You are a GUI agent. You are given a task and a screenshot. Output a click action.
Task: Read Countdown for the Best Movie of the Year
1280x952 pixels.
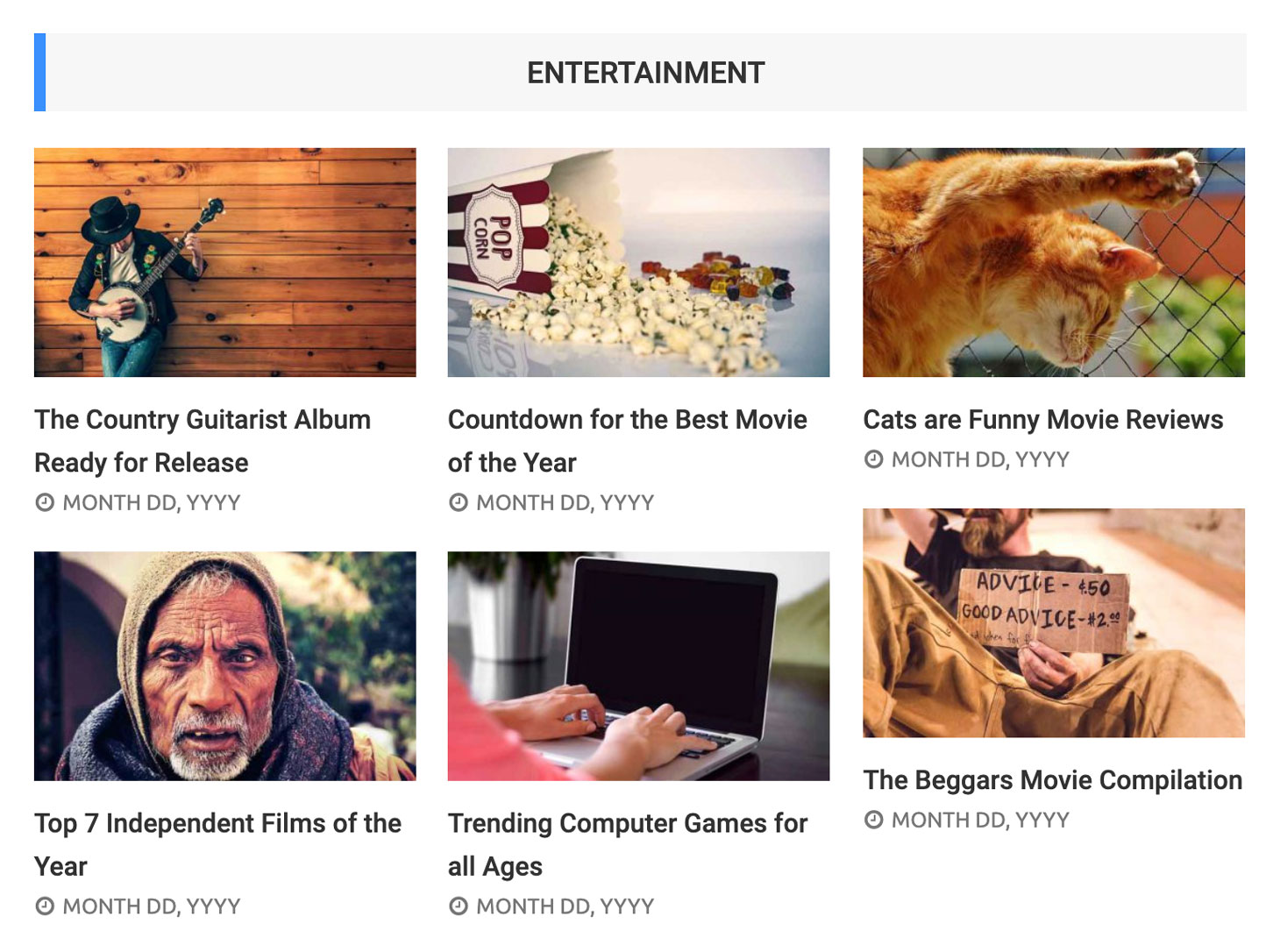[627, 421]
